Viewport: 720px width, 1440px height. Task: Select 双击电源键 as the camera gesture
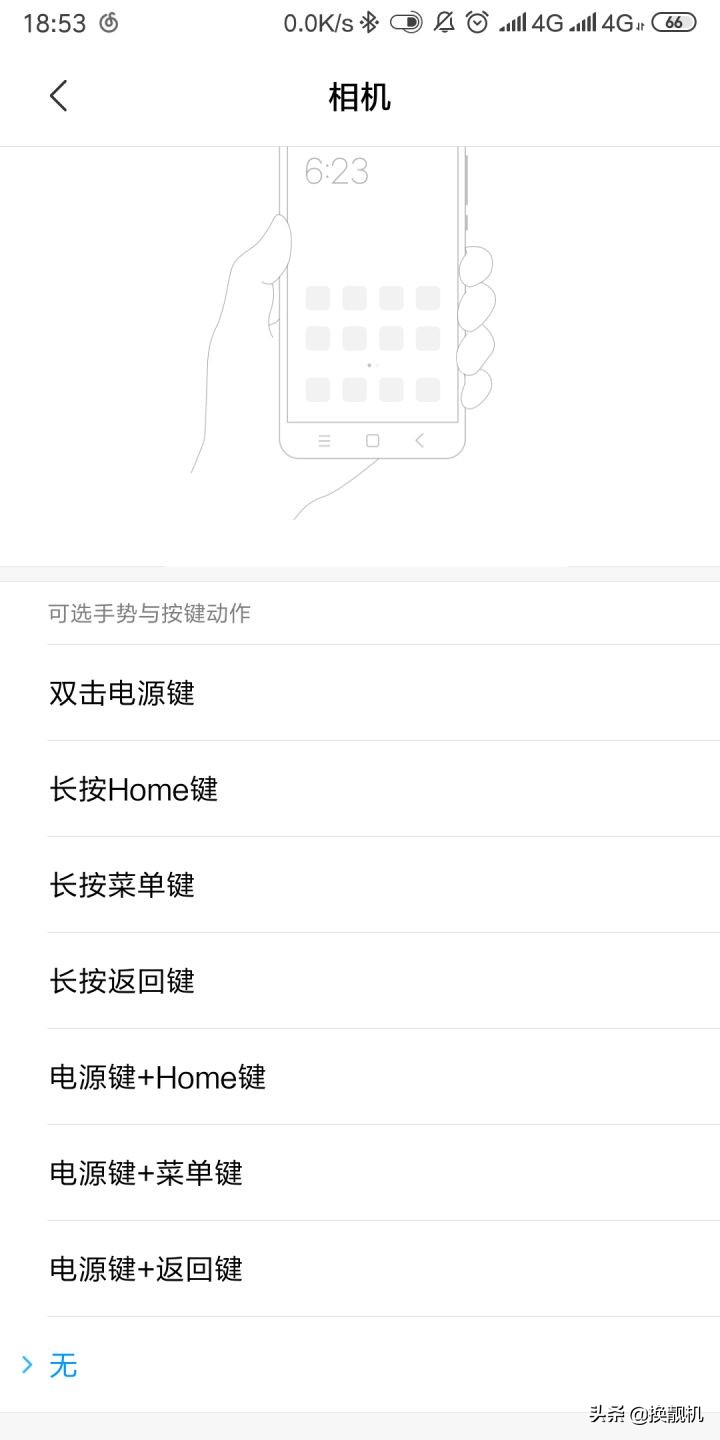click(120, 694)
